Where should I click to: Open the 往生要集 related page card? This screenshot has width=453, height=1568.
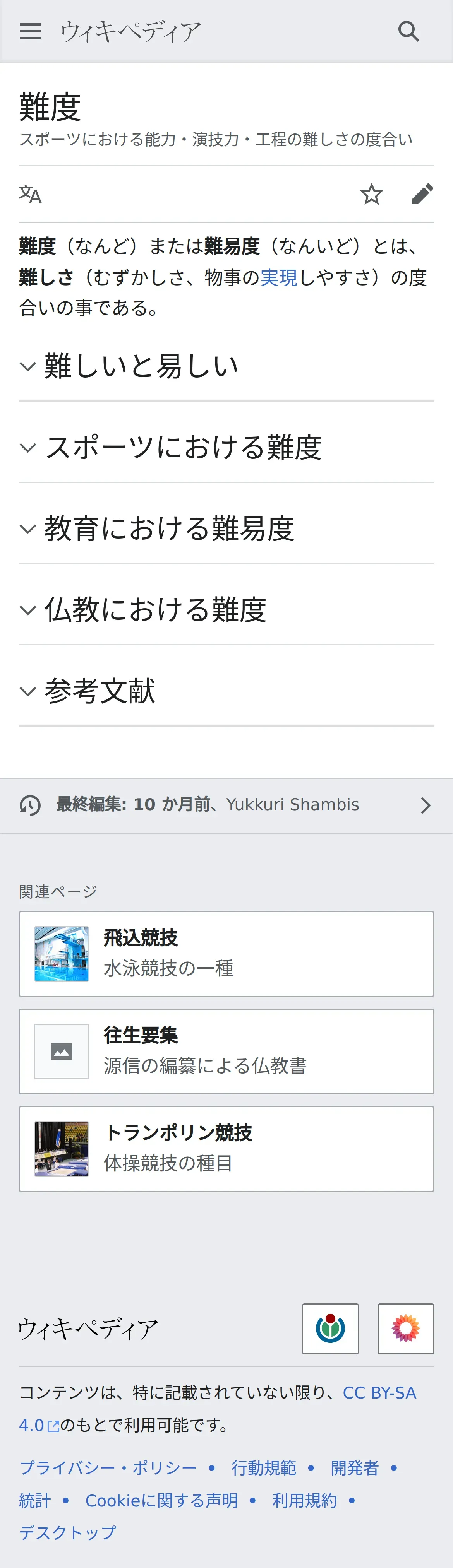[x=226, y=1051]
